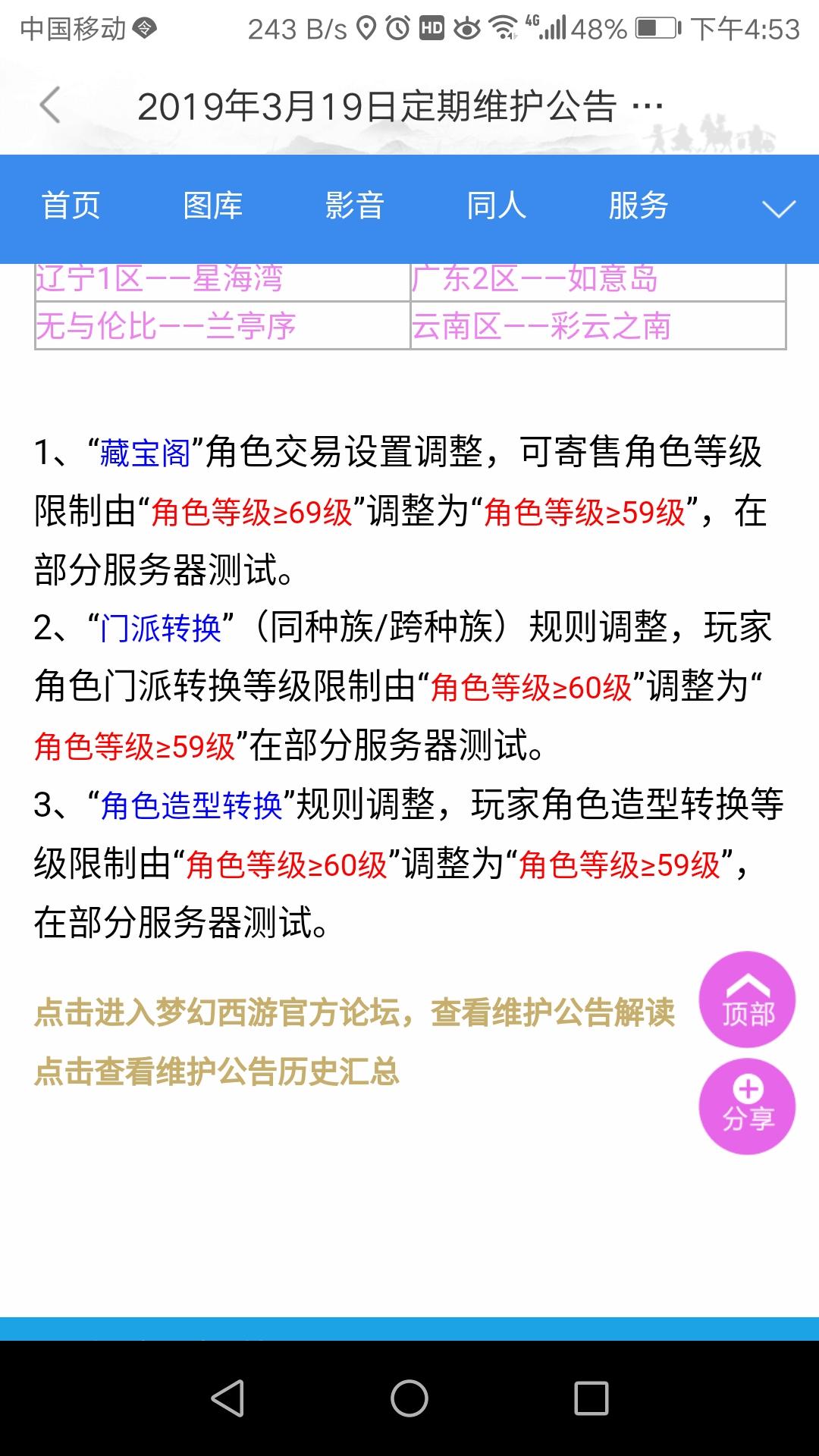Screen dimensions: 819x1456
Task: Switch to the 影音 tab
Action: point(354,206)
